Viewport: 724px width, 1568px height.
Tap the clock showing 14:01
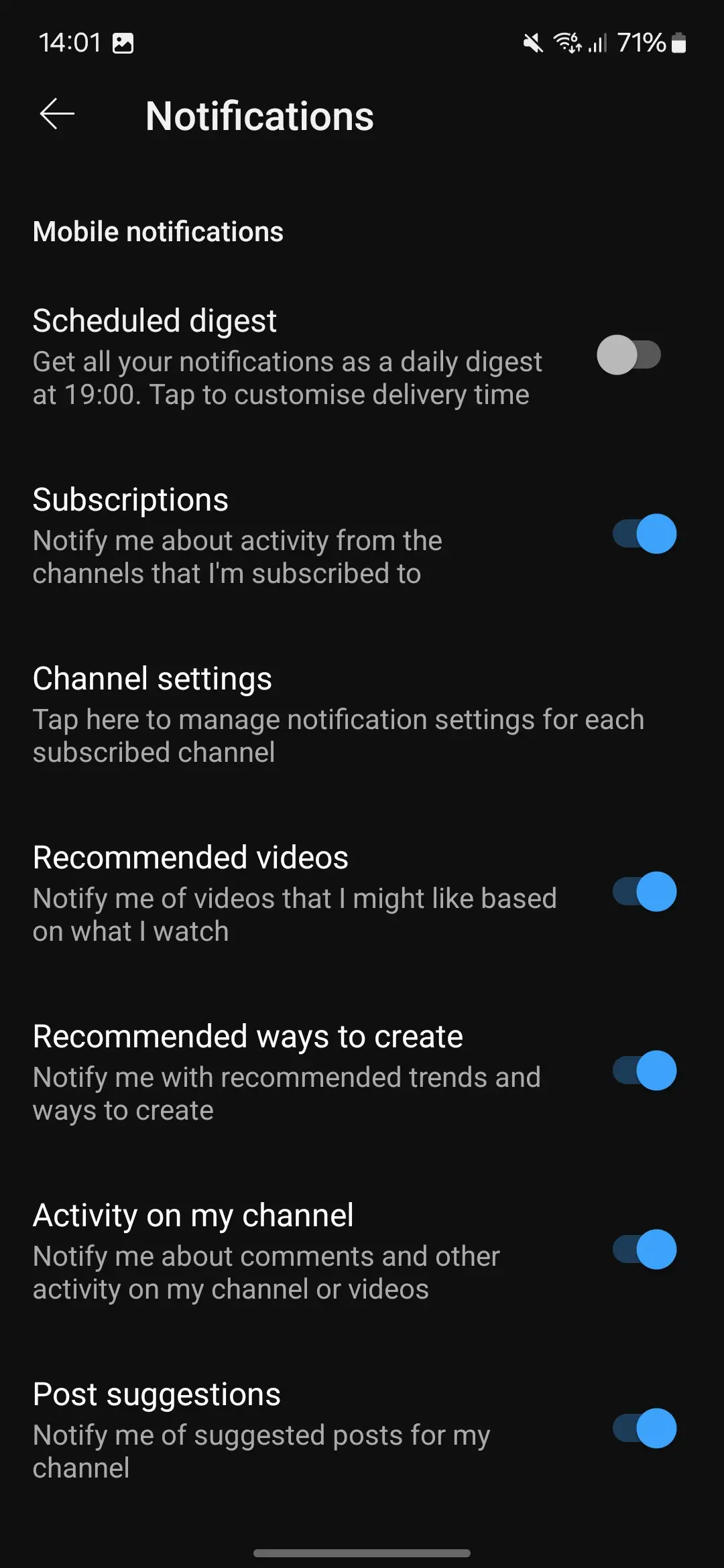pos(70,42)
